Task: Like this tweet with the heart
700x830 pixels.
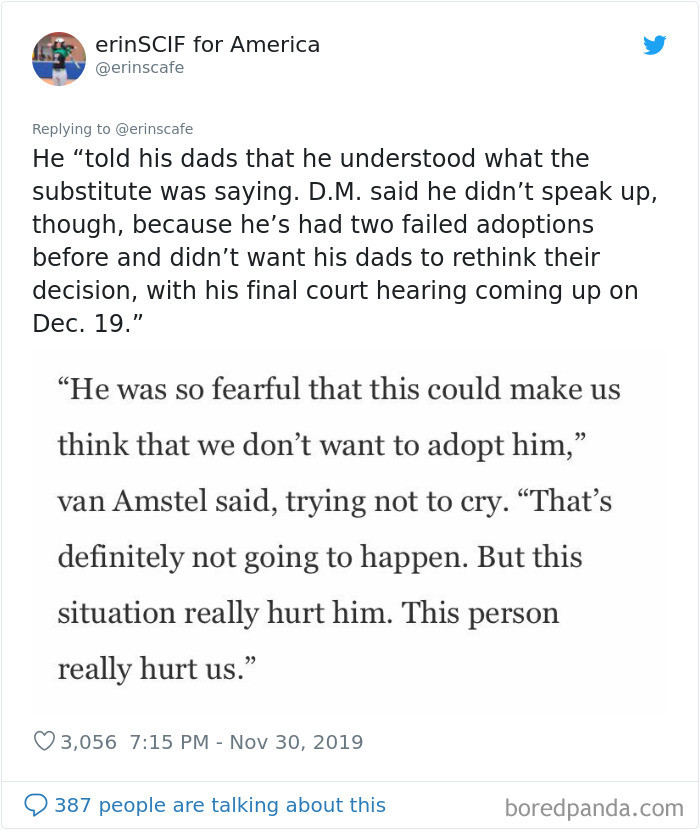Action: point(44,742)
